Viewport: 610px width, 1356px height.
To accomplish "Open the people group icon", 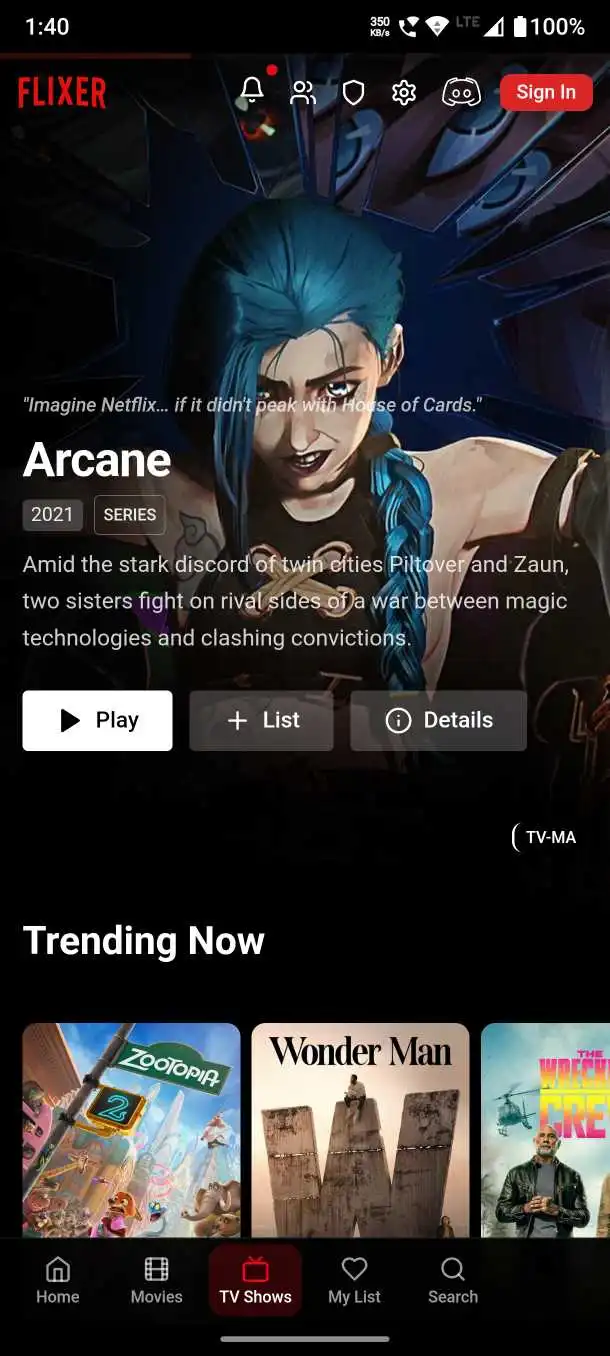I will click(x=302, y=93).
